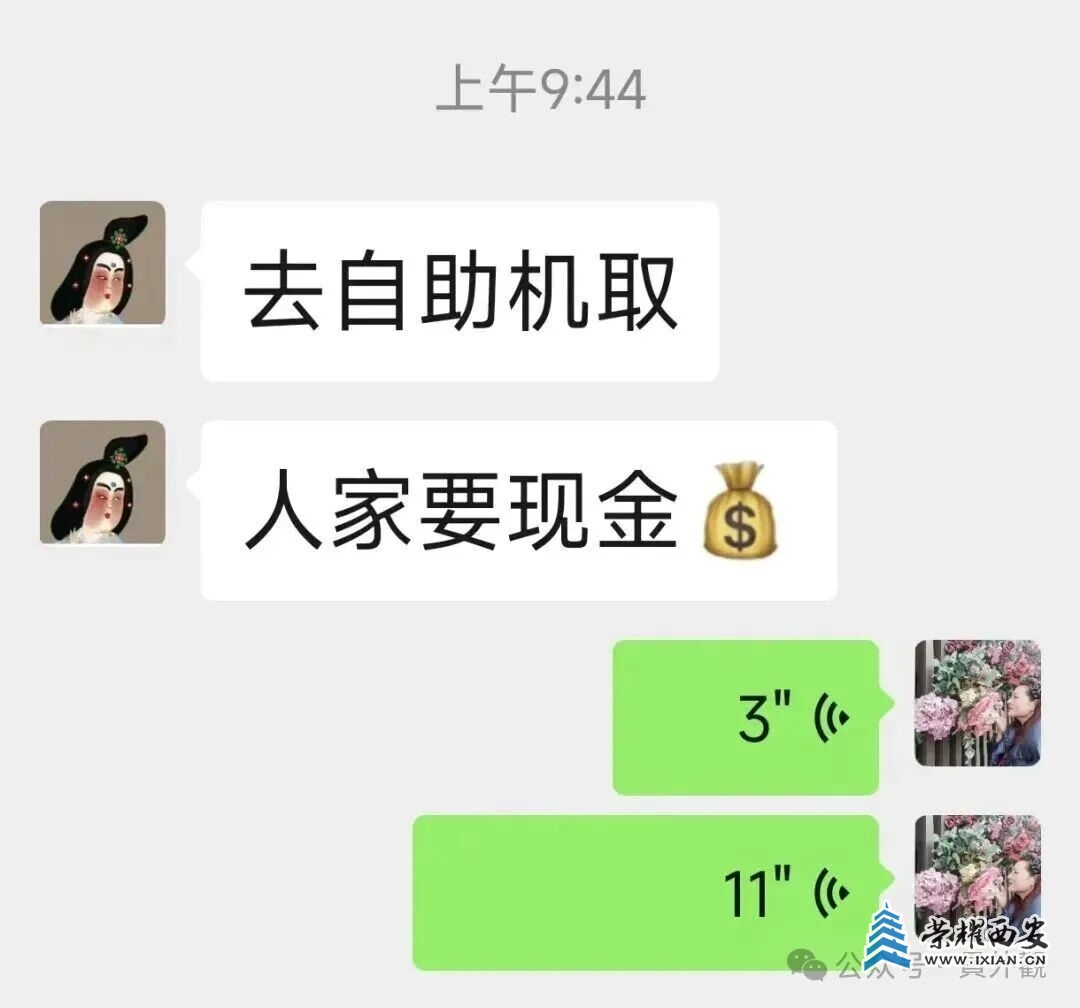Open own avatar beside the 3" voice message
This screenshot has height=1008, width=1080.
977,703
